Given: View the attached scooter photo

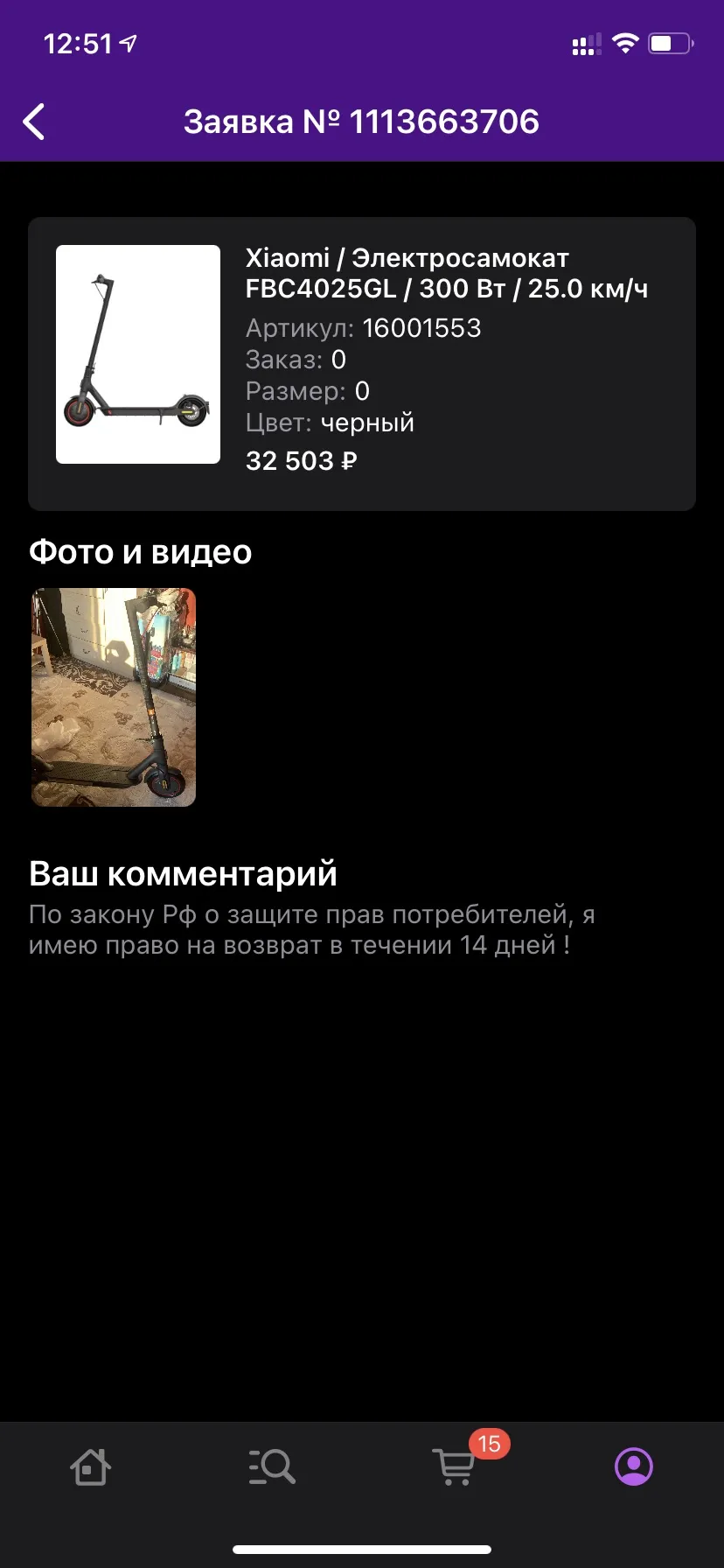Looking at the screenshot, I should tap(114, 696).
